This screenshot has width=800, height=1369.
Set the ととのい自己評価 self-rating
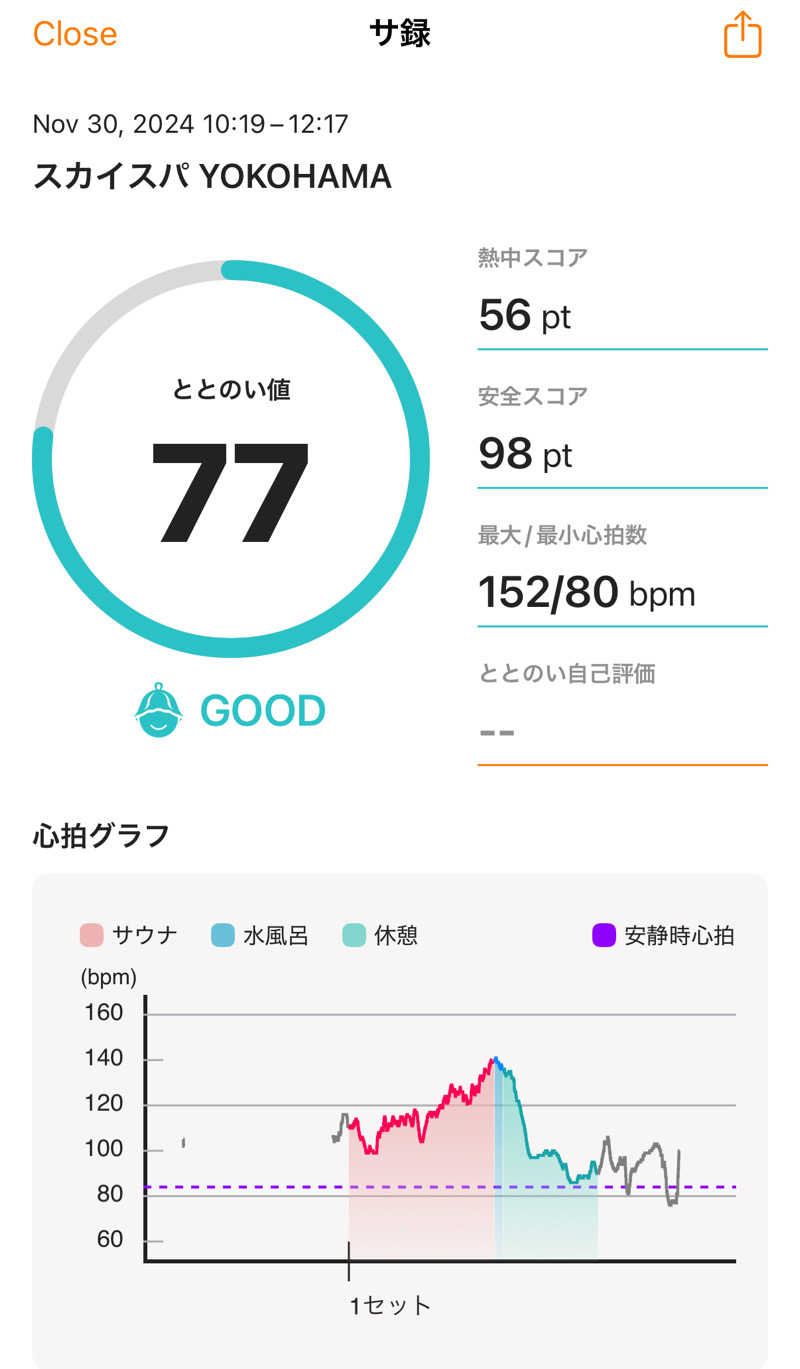(621, 730)
